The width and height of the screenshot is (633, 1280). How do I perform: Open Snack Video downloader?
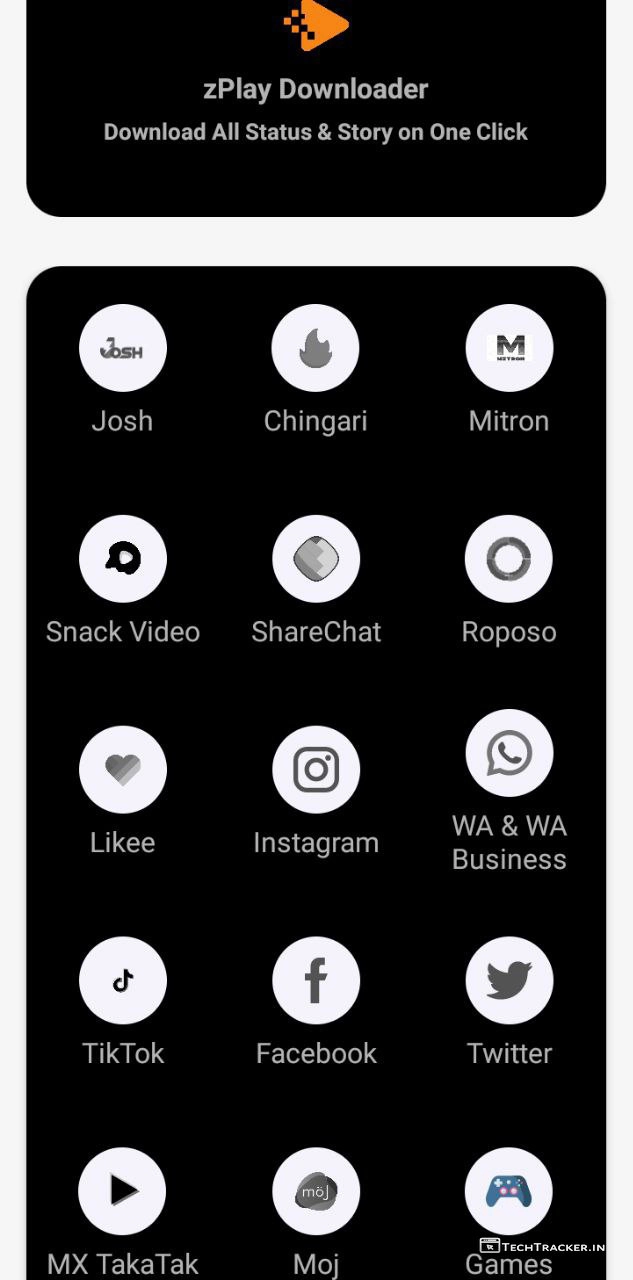(x=123, y=559)
